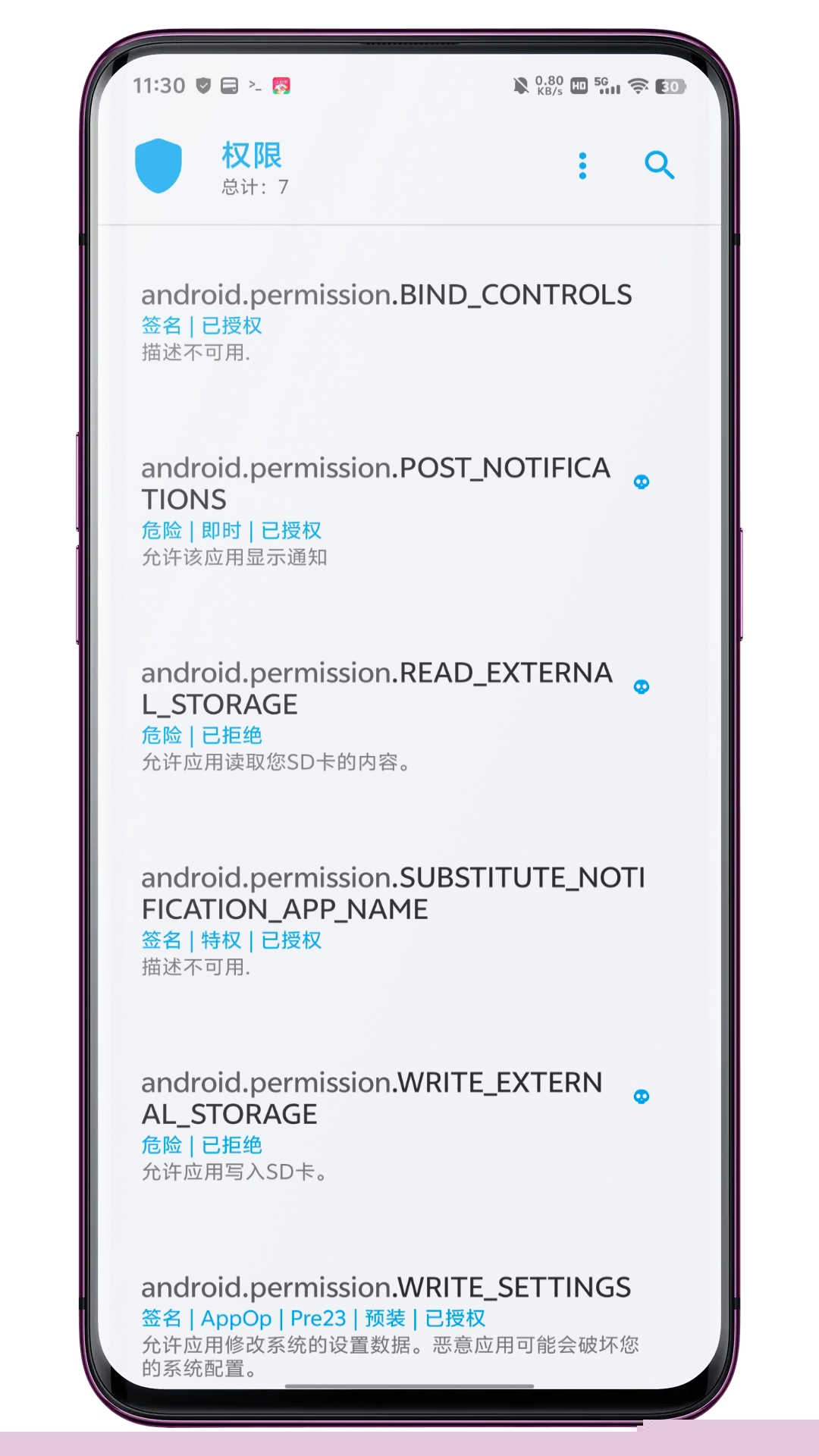This screenshot has height=1456, width=819.
Task: Select the BIND_CONTROLS permission row
Action: [x=387, y=321]
